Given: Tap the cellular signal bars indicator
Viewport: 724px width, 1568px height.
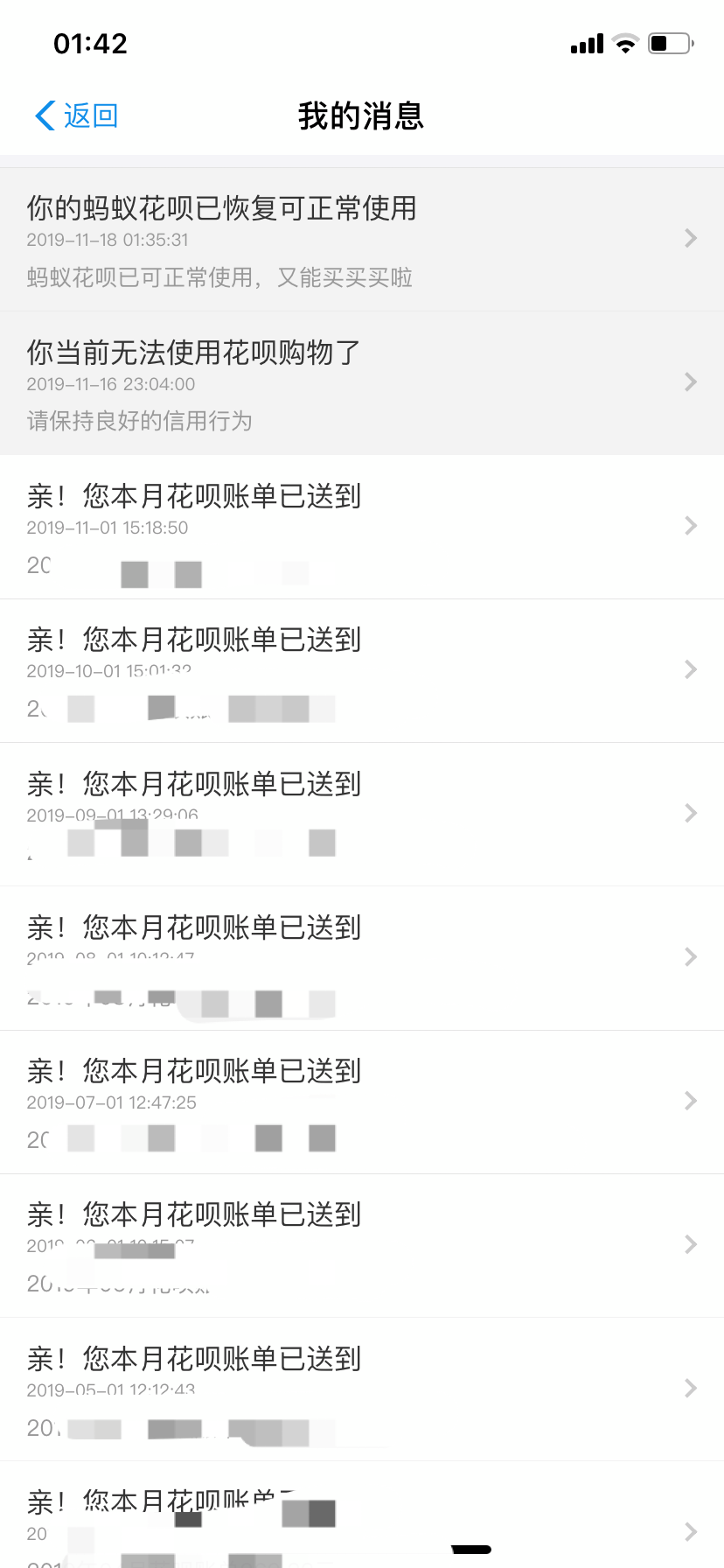Looking at the screenshot, I should (x=584, y=42).
